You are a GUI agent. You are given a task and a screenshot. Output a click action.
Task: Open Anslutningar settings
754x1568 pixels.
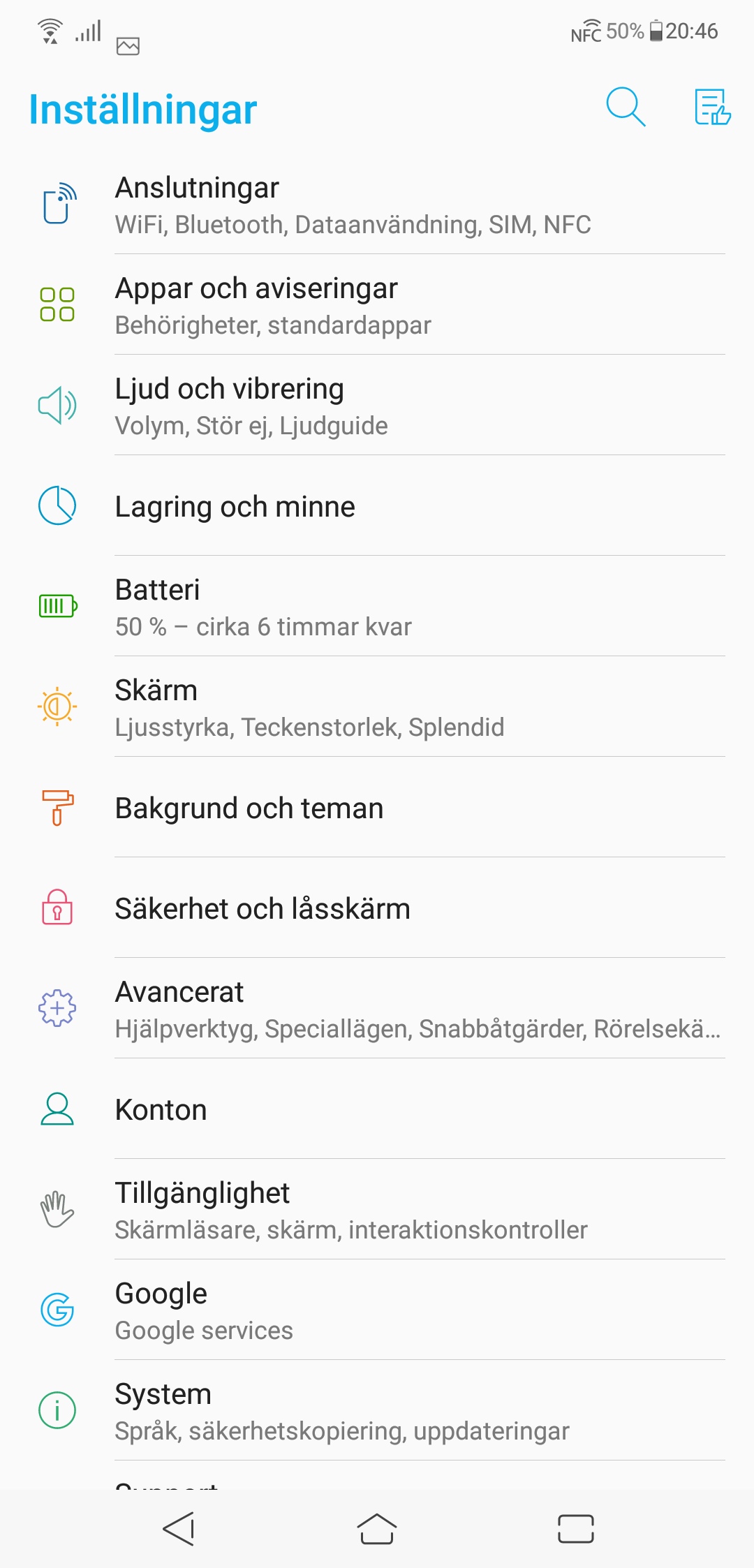tap(377, 205)
